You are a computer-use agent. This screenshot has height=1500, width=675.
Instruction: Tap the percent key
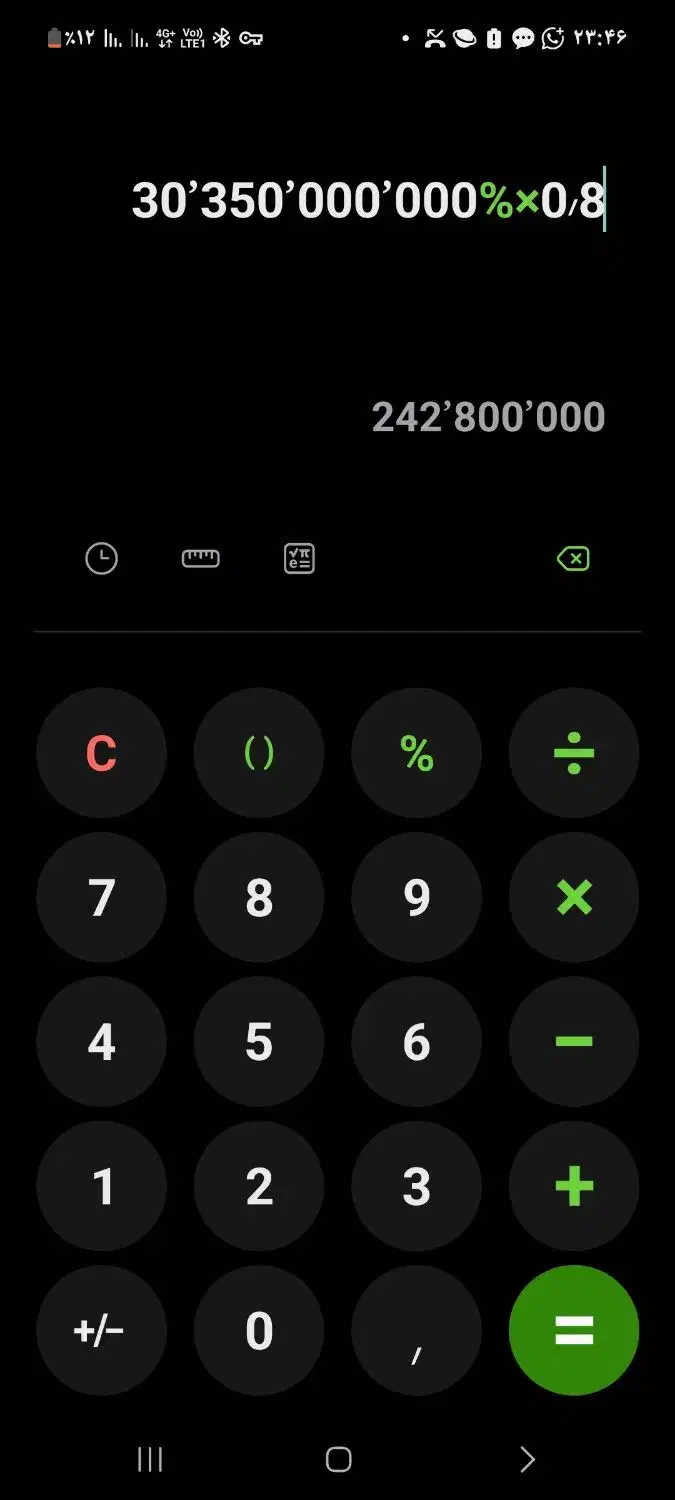[x=416, y=753]
